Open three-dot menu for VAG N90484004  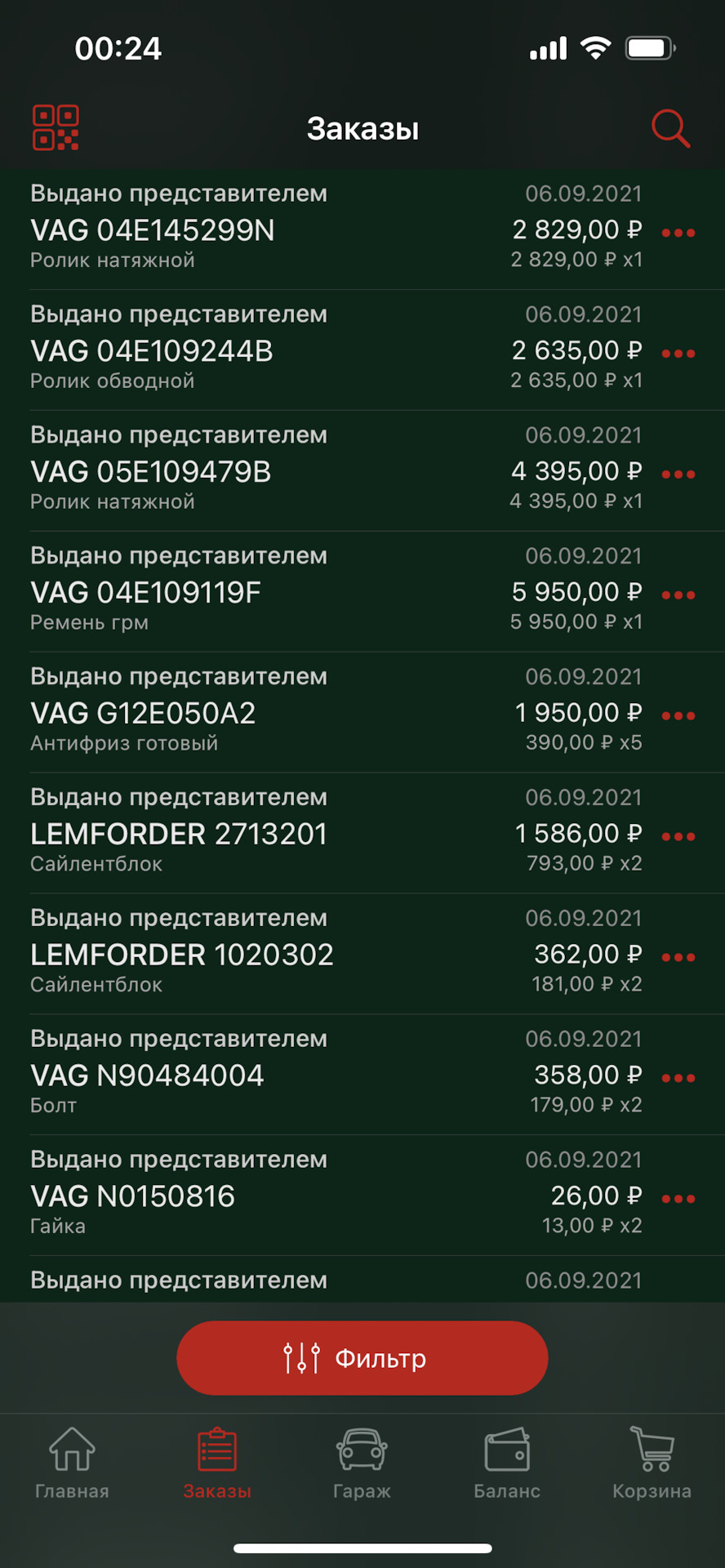pyautogui.click(x=678, y=1079)
